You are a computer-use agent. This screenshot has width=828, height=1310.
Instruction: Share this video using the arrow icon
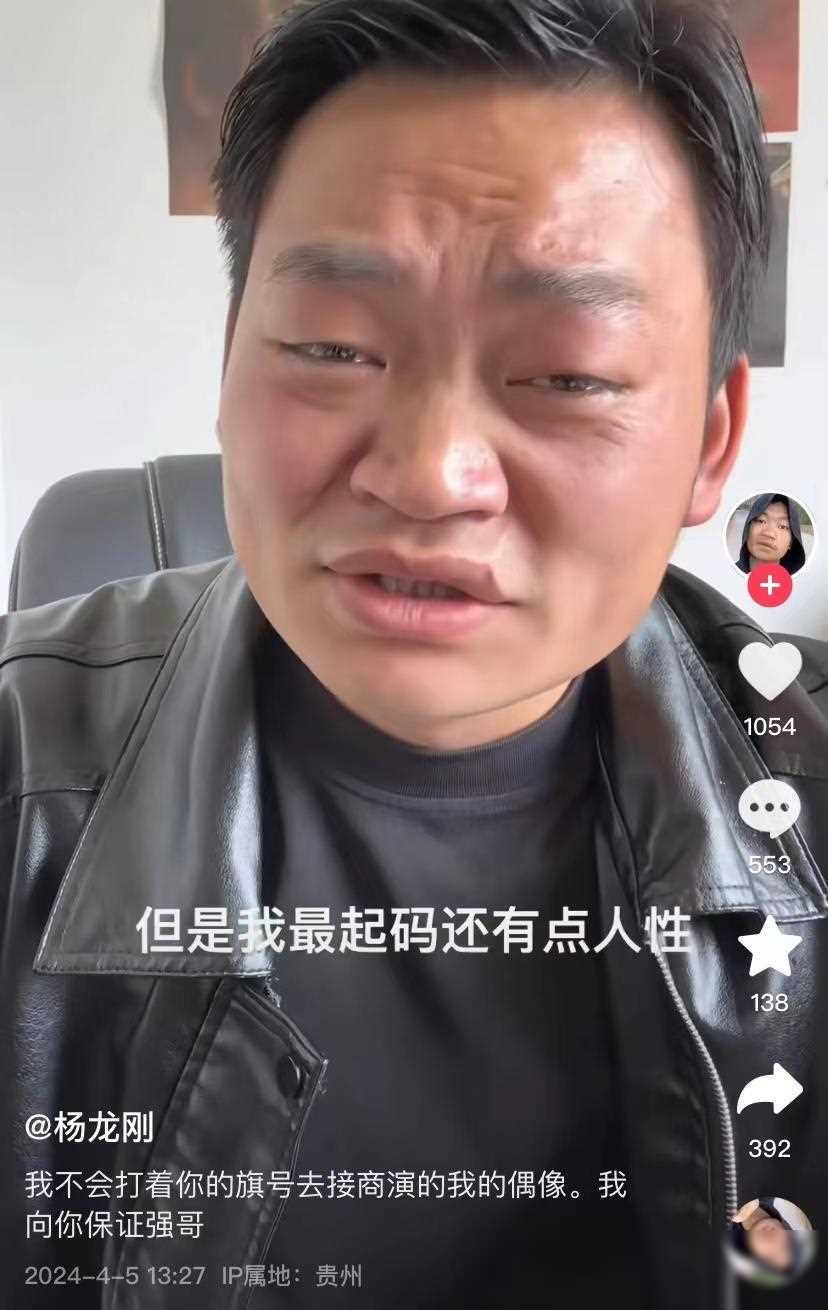coord(769,1091)
